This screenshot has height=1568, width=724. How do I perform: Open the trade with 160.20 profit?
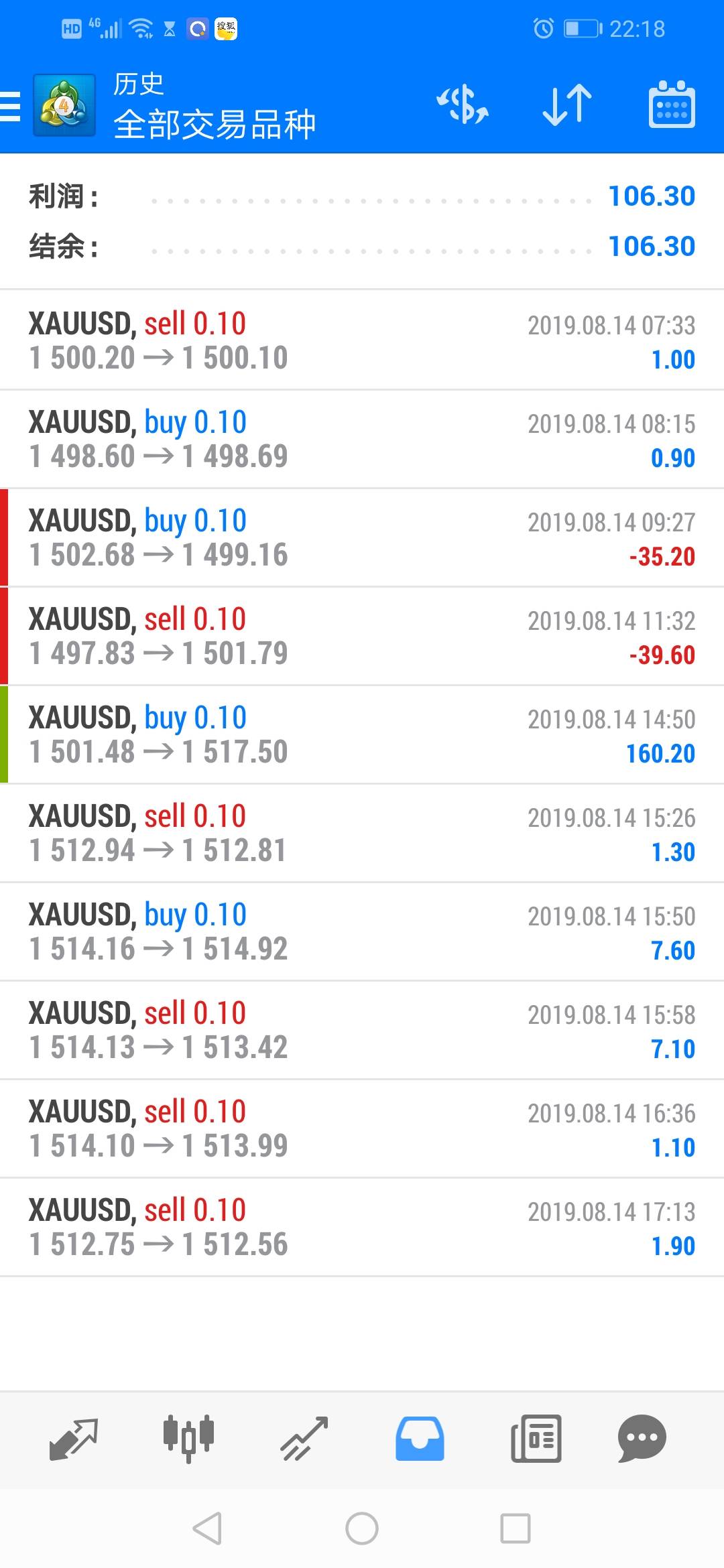(362, 734)
